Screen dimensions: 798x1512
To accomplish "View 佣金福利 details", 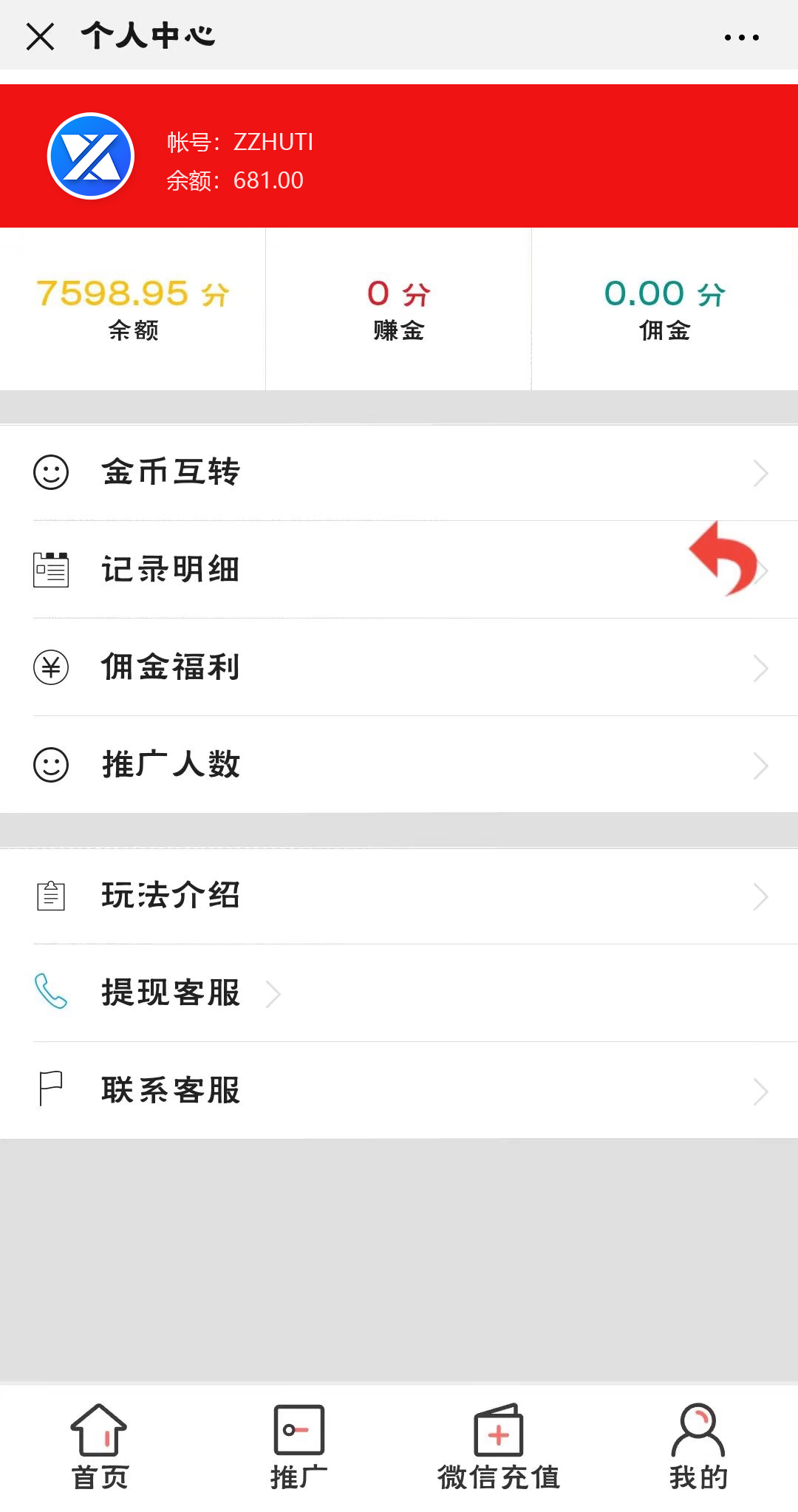I will (x=399, y=667).
